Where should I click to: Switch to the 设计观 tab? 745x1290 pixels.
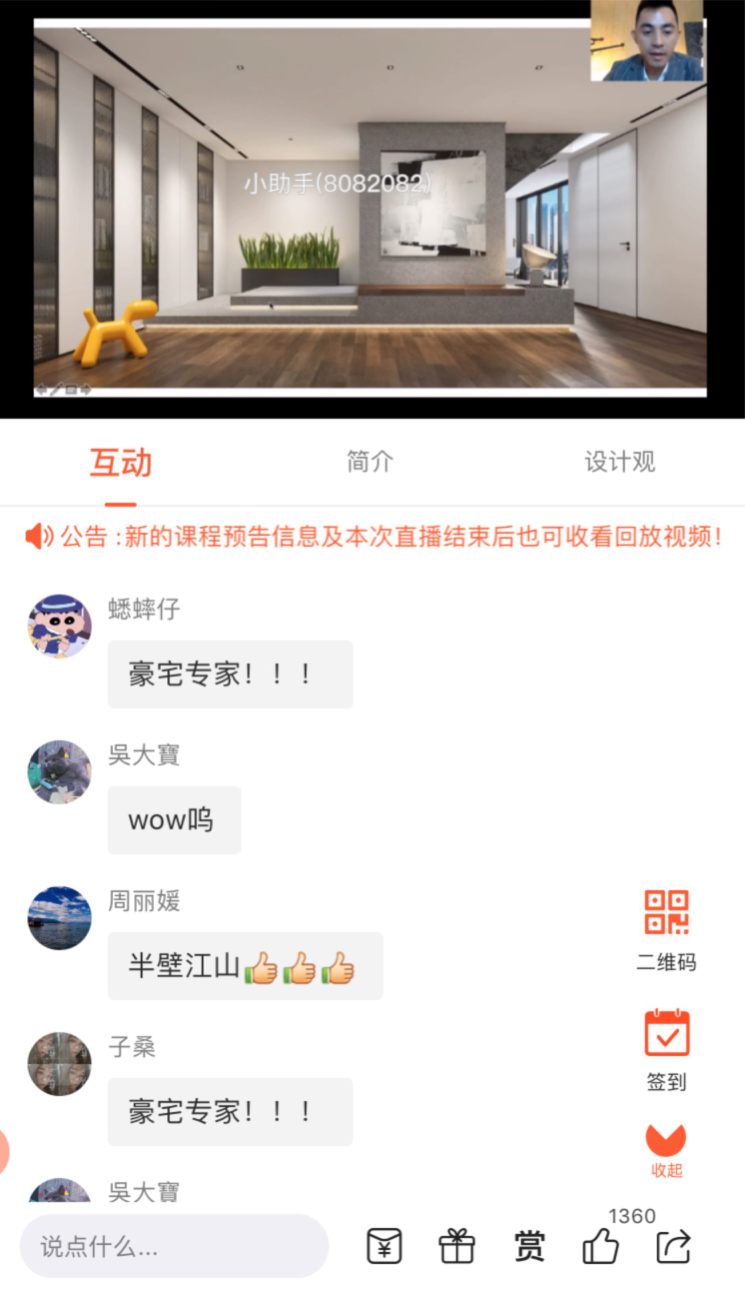(x=619, y=462)
